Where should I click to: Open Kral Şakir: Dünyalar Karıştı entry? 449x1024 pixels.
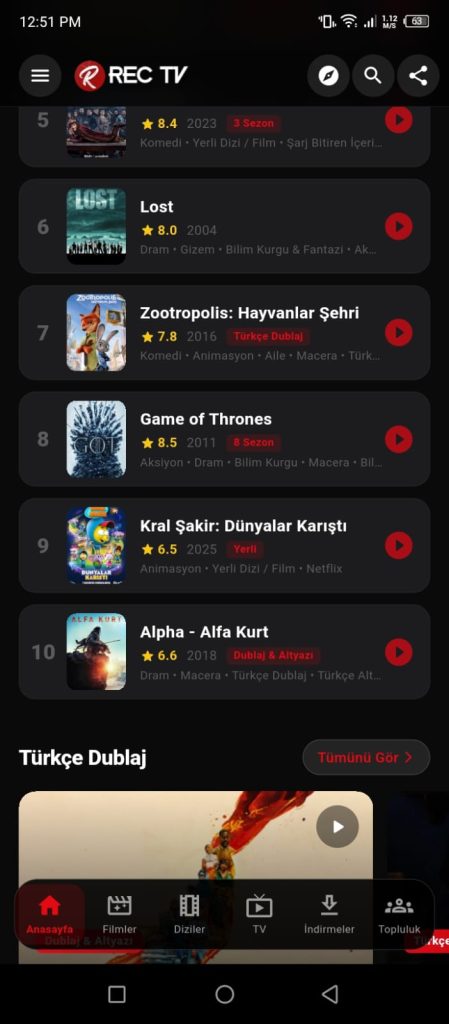point(224,546)
